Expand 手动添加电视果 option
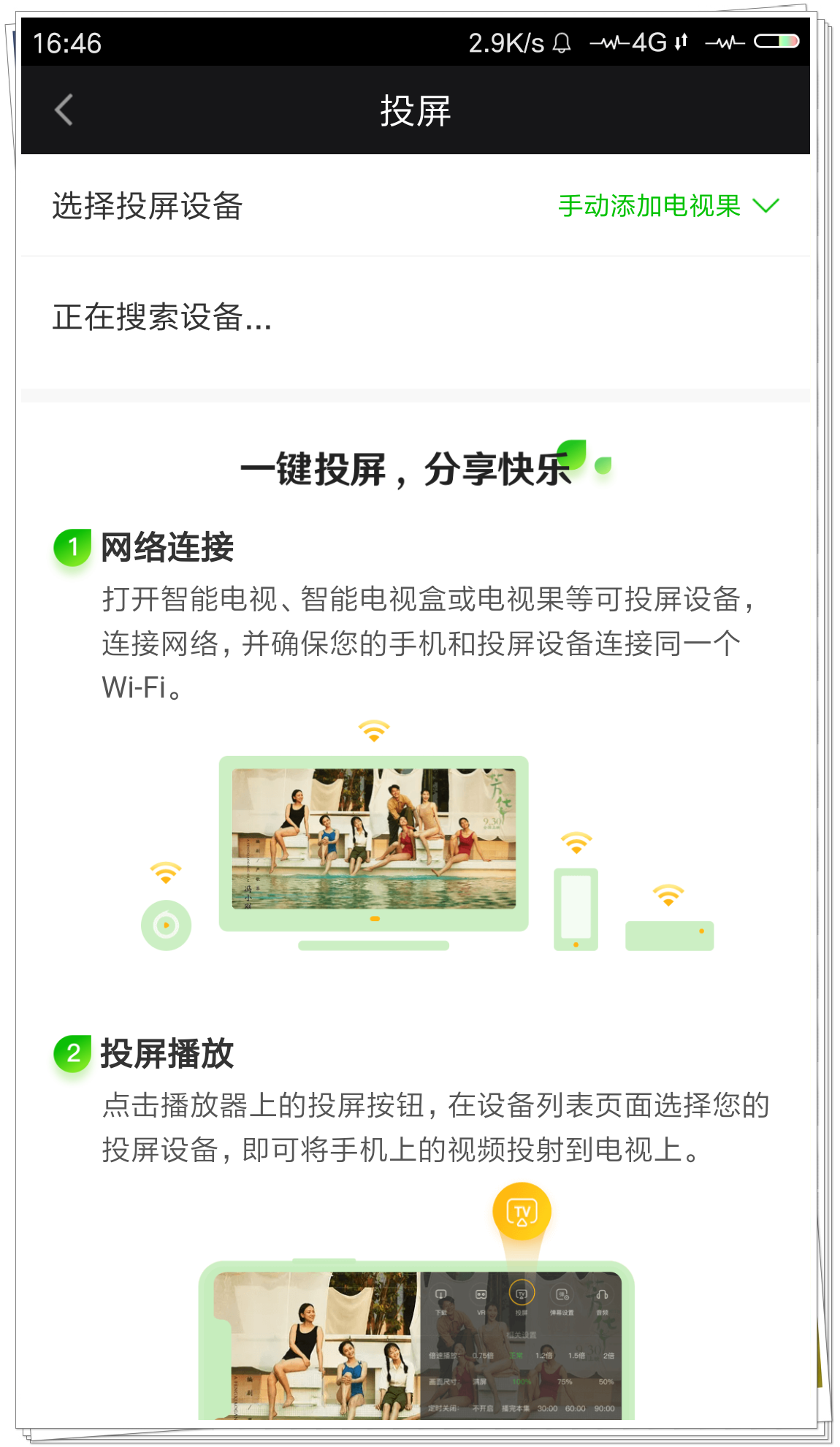Screen dimensions: 840x1447 coord(669,206)
